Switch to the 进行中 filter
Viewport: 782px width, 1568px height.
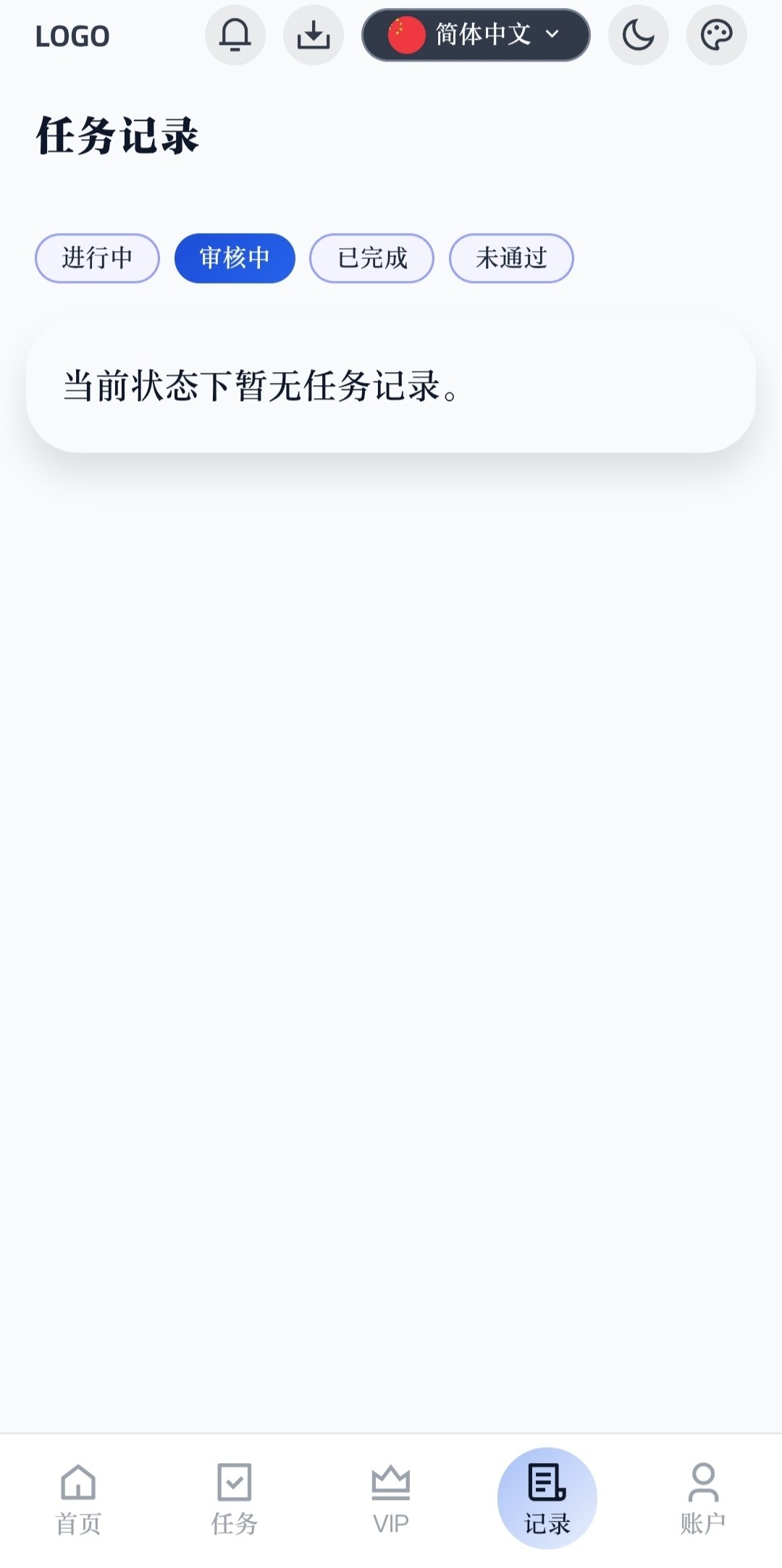pos(97,258)
